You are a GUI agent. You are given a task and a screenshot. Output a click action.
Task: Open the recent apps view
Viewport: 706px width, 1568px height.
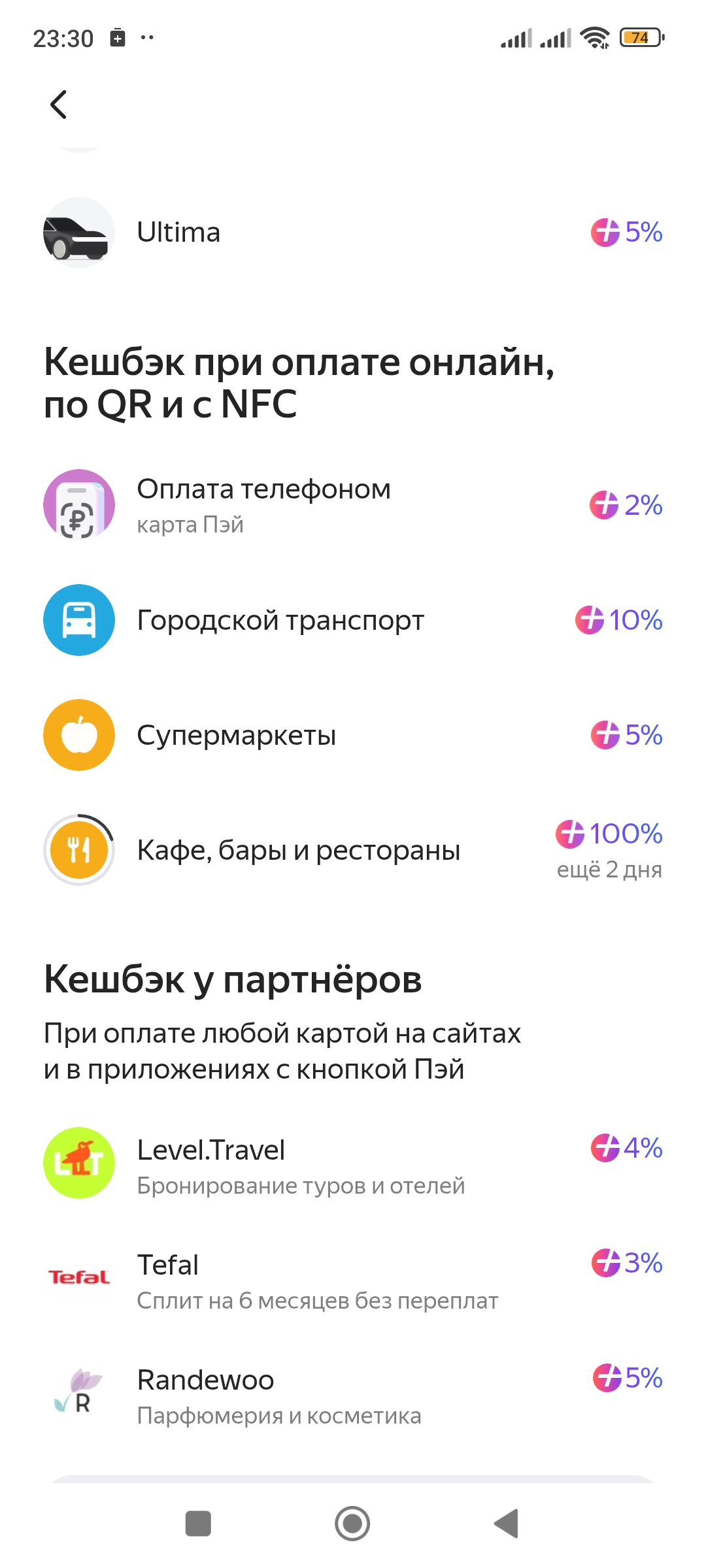pyautogui.click(x=198, y=1524)
